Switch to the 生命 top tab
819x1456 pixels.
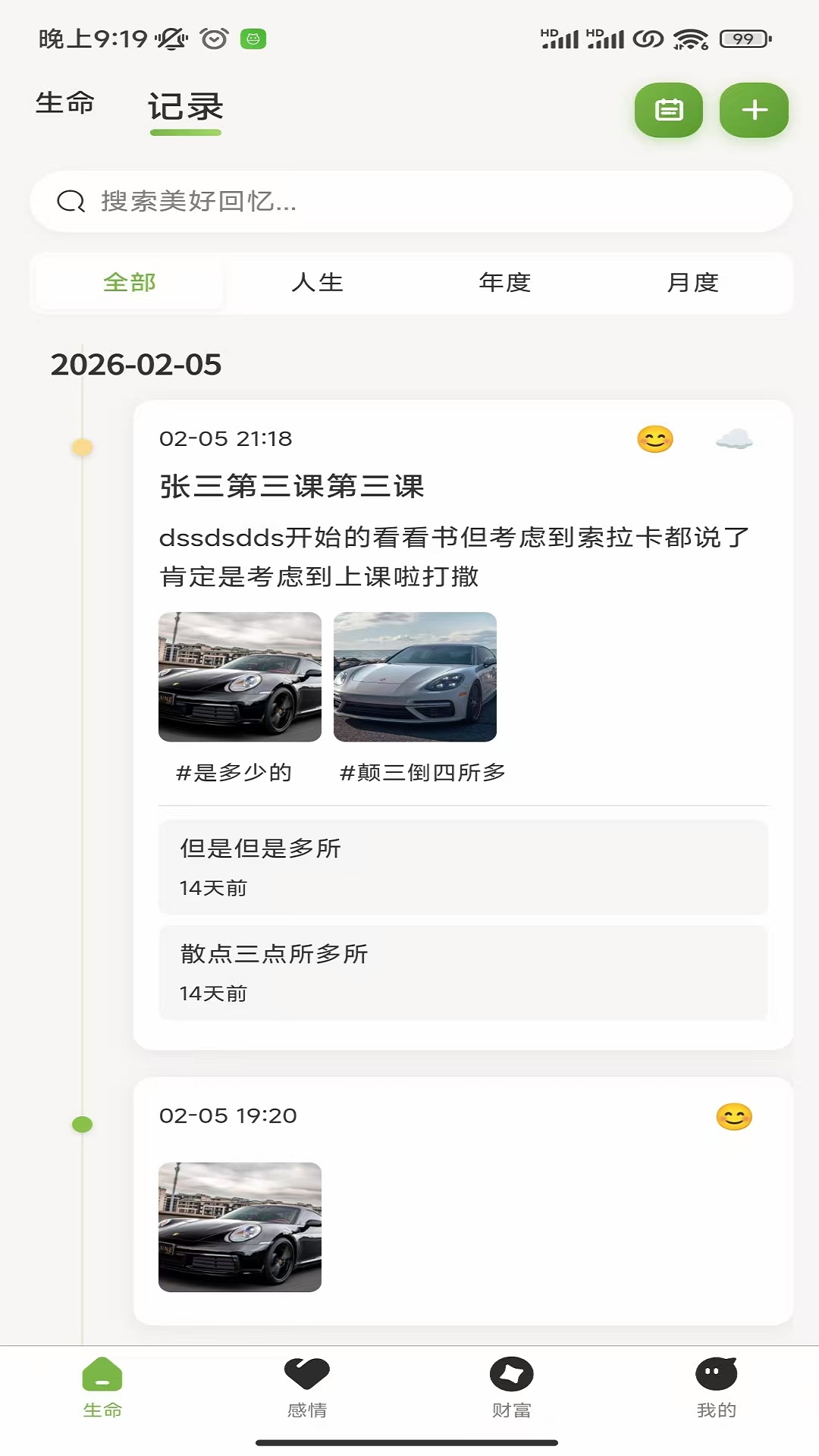tap(66, 105)
